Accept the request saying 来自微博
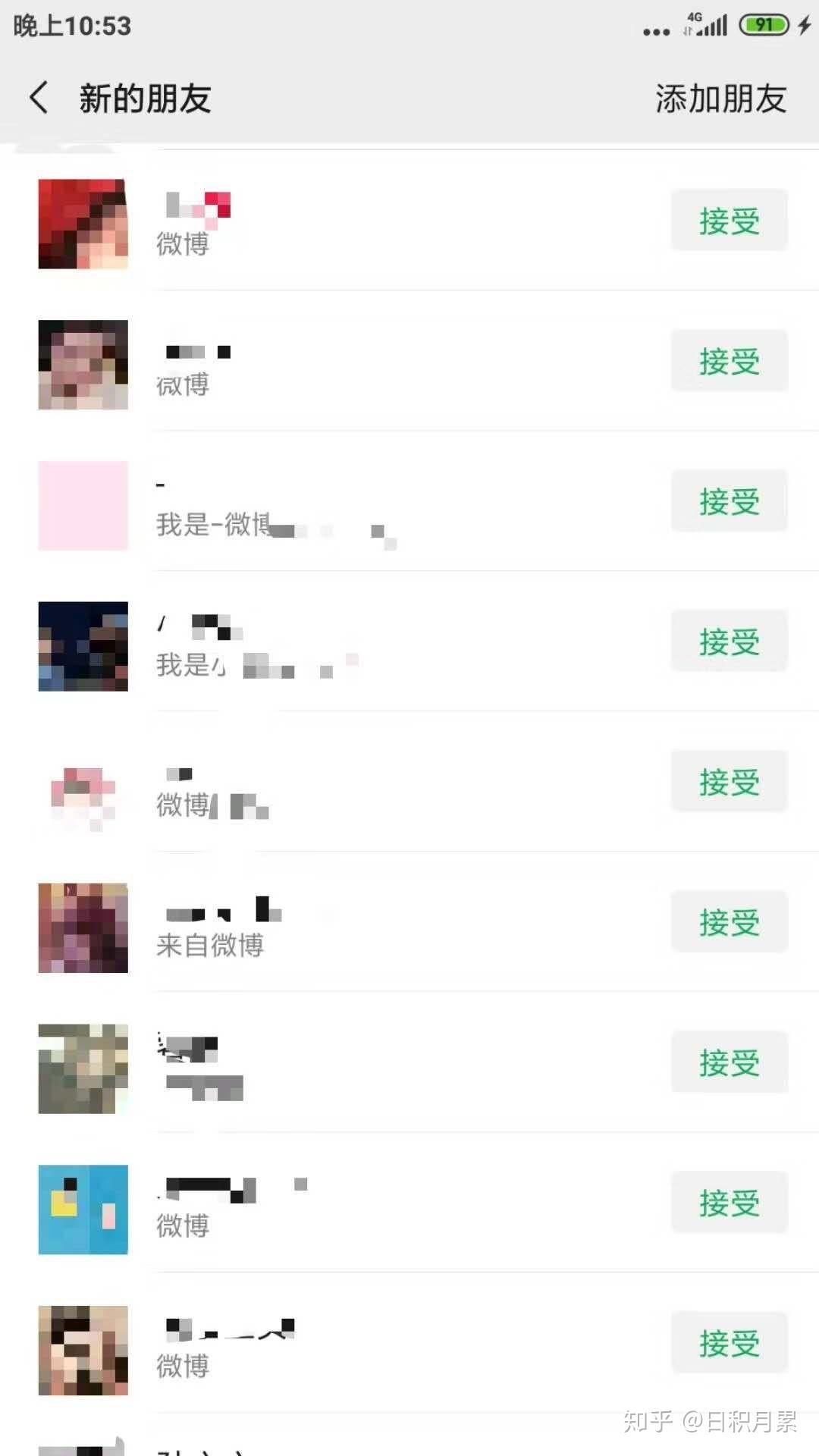Viewport: 819px width, 1456px height. point(729,922)
